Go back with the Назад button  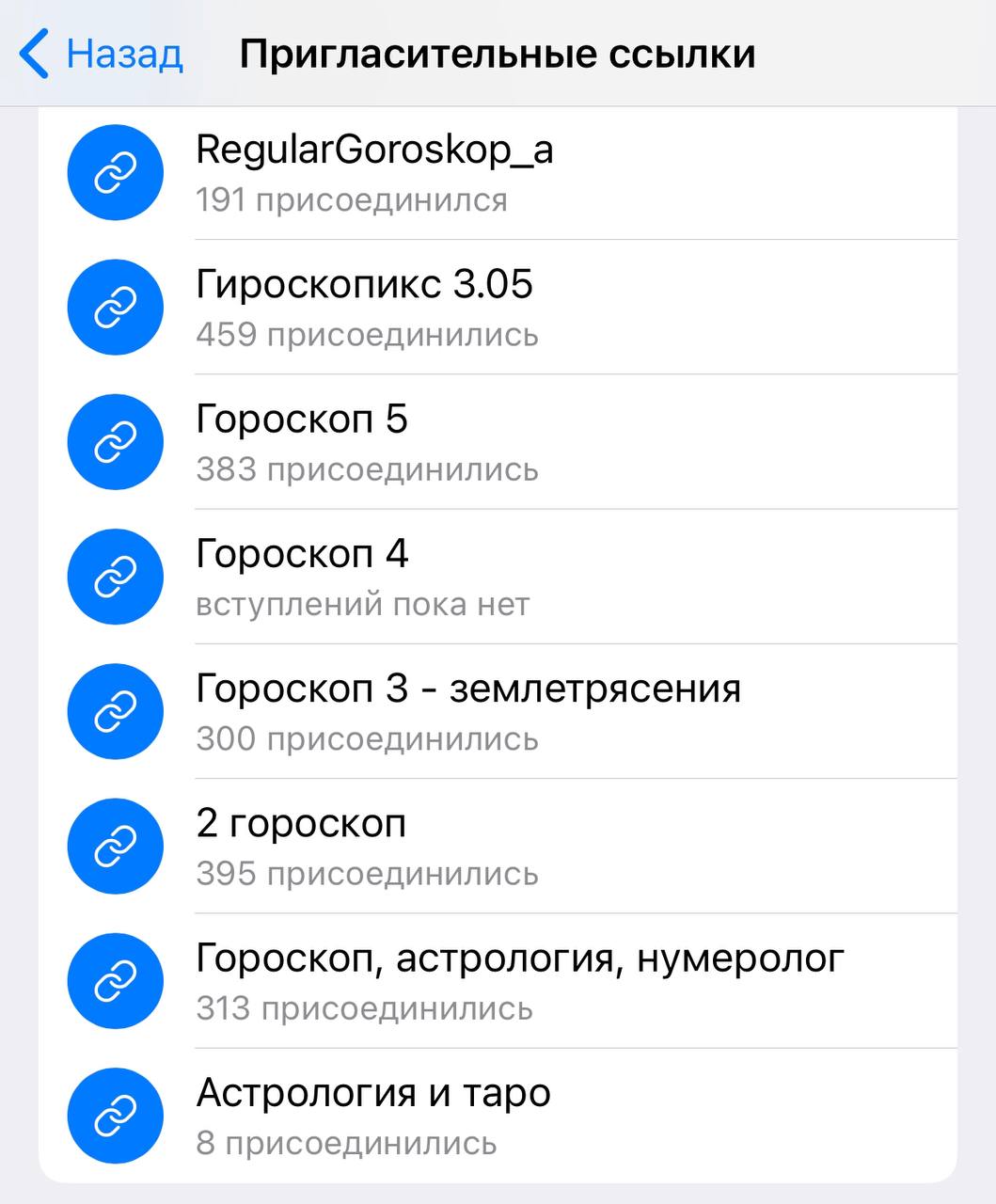click(x=102, y=54)
